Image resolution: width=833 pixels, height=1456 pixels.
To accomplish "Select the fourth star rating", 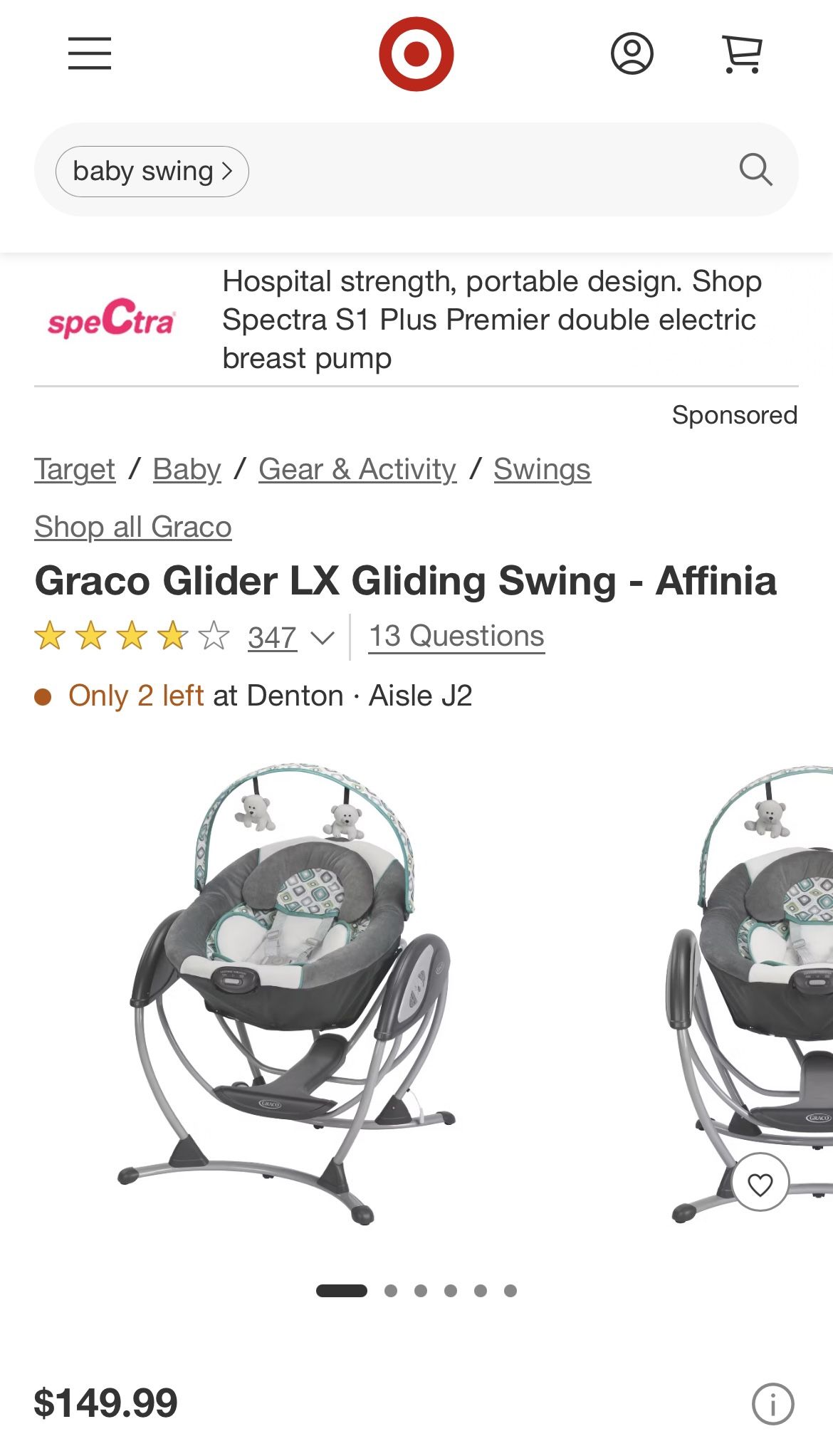I will click(170, 634).
